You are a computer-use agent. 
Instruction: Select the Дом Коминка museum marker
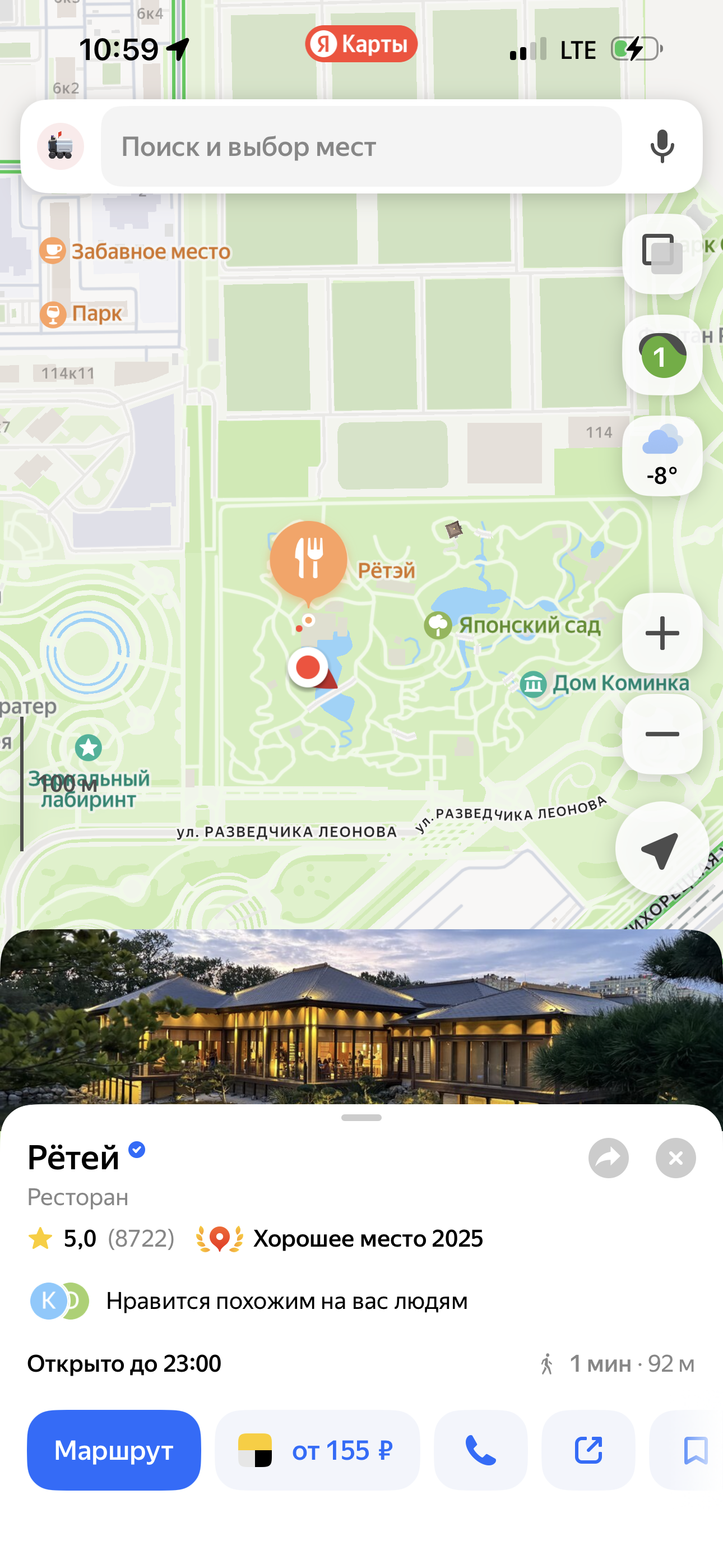tap(533, 684)
